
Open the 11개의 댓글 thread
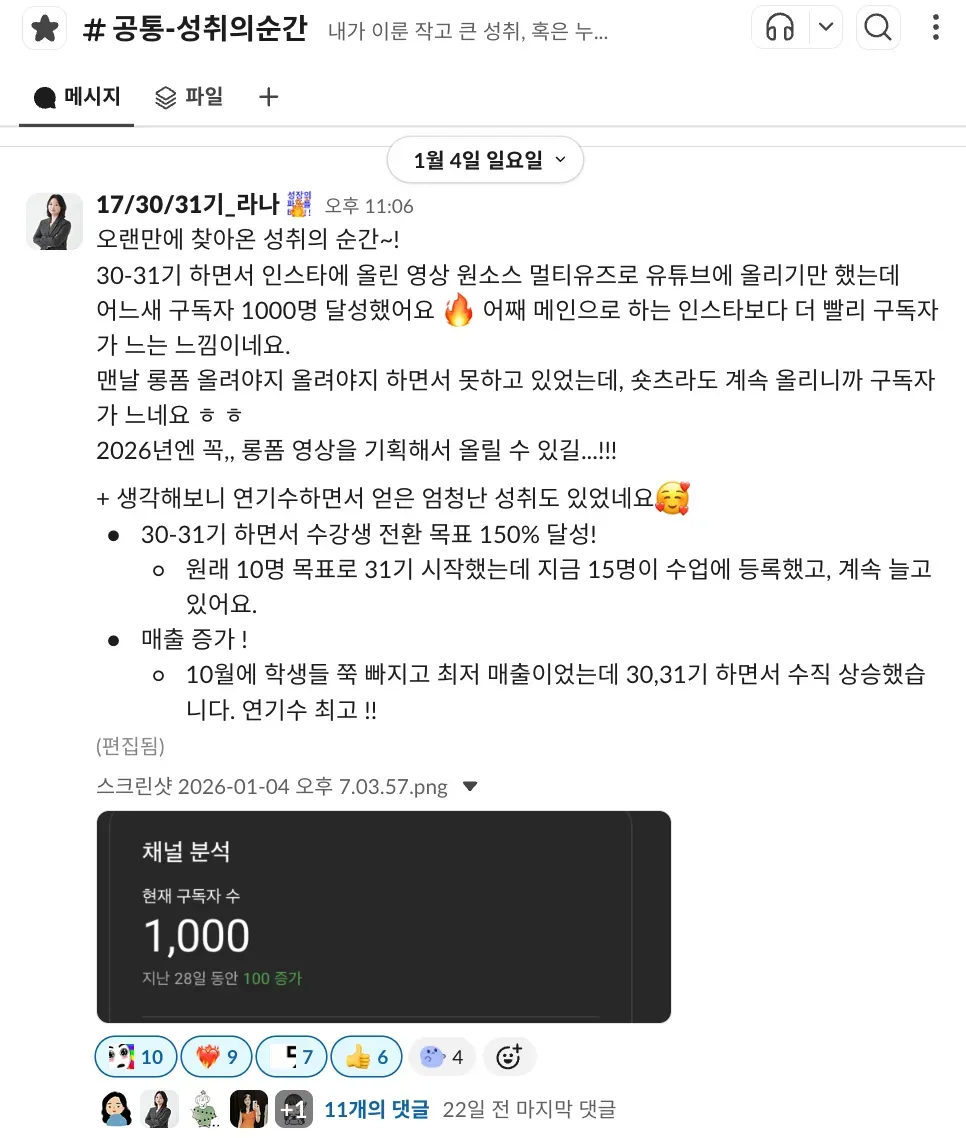tap(376, 1109)
